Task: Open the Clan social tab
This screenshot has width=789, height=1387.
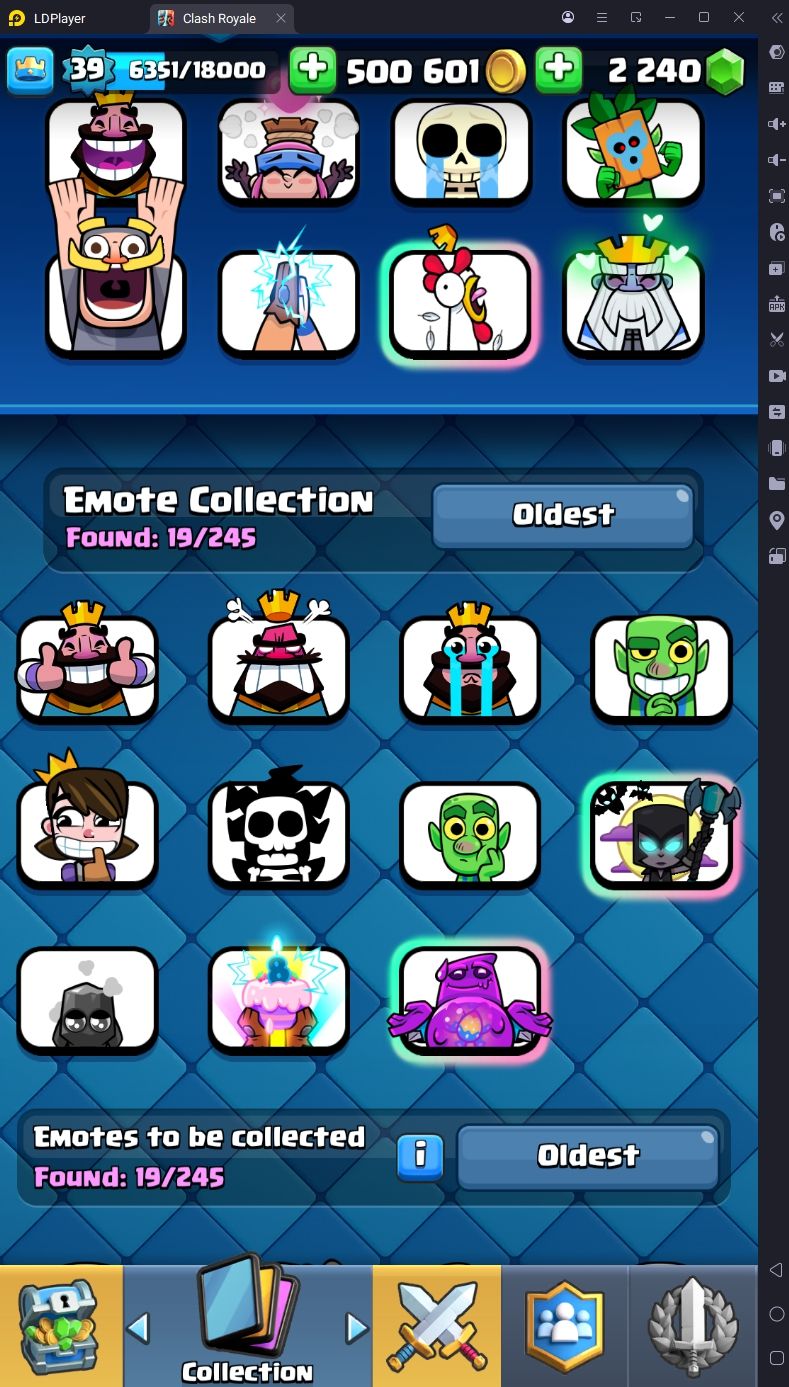Action: click(x=565, y=1325)
